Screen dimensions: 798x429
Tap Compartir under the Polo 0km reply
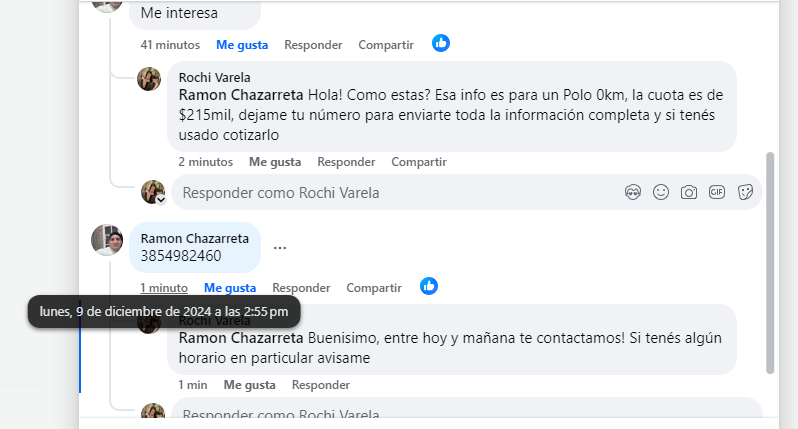pyautogui.click(x=418, y=162)
